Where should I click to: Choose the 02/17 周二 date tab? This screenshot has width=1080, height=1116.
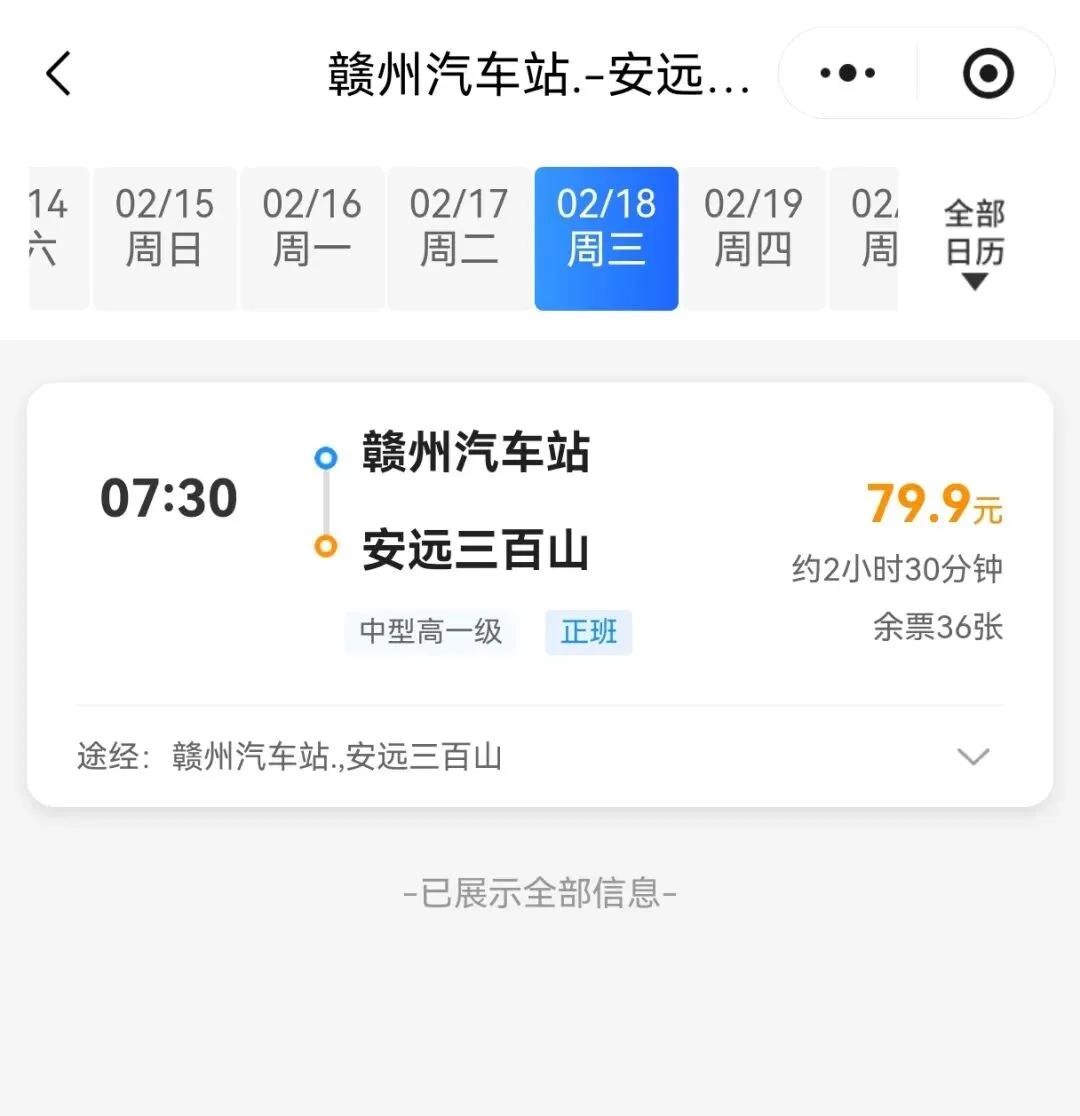[x=459, y=238]
